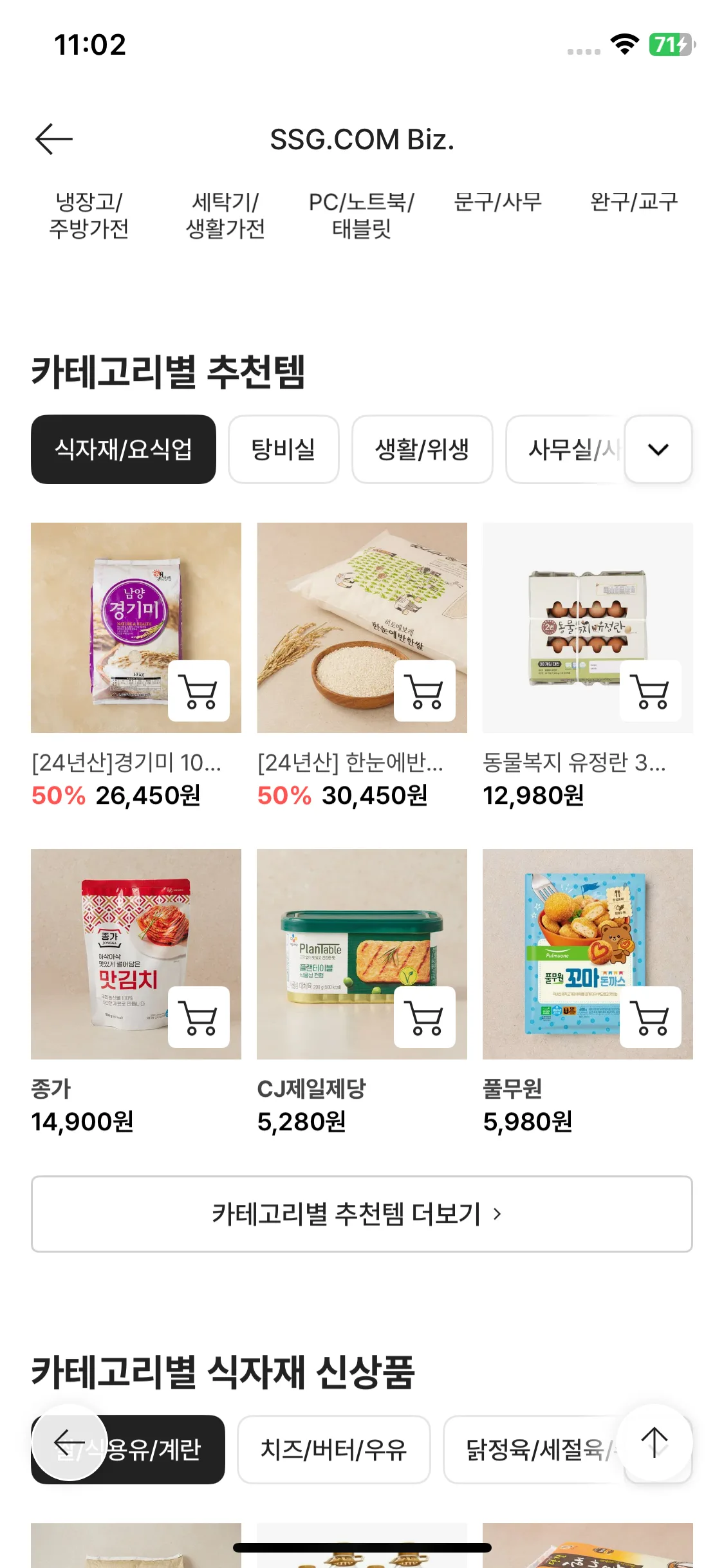Open the 냉장고/주방가전 category
This screenshot has height=1568, width=724.
89,215
